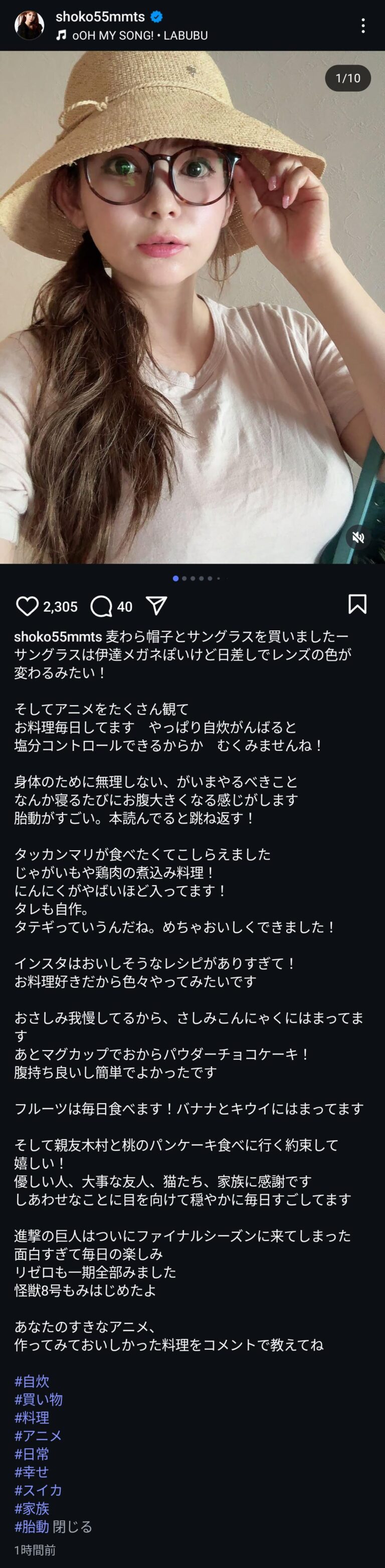Tap the shoko55mmts name in header

101,17
